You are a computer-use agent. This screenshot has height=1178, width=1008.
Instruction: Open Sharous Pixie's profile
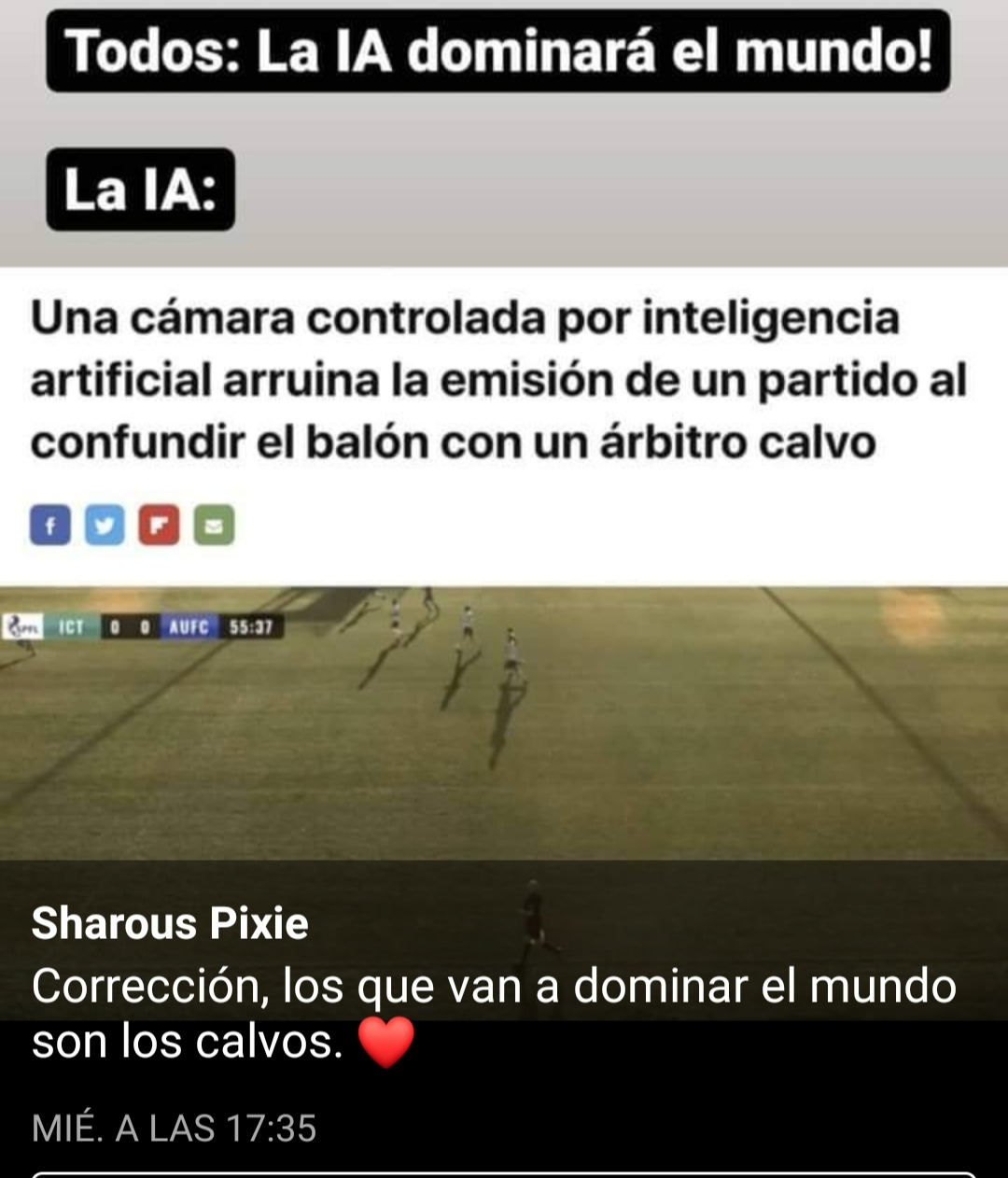(x=170, y=923)
